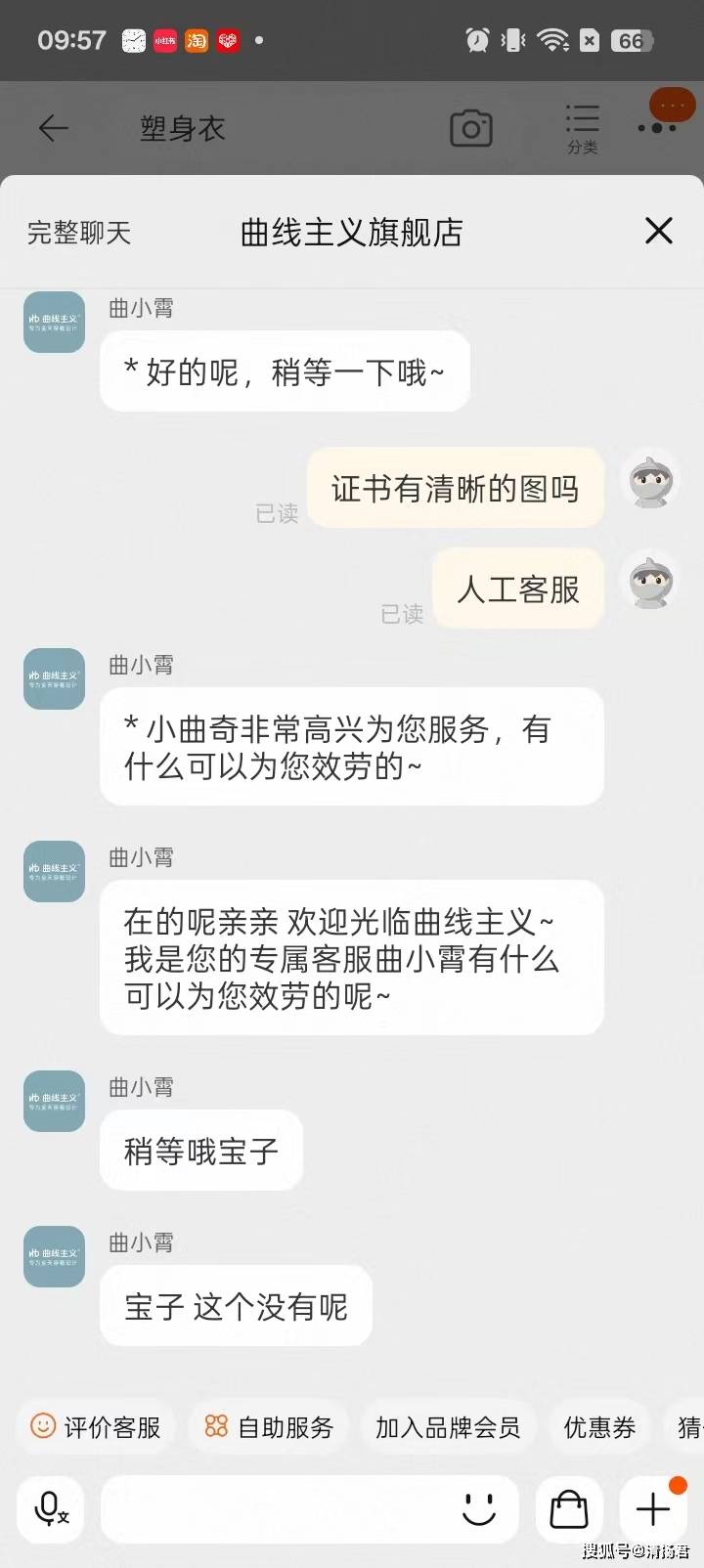This screenshot has height=1568, width=704.
Task: Open the three-dot overflow menu
Action: (657, 127)
